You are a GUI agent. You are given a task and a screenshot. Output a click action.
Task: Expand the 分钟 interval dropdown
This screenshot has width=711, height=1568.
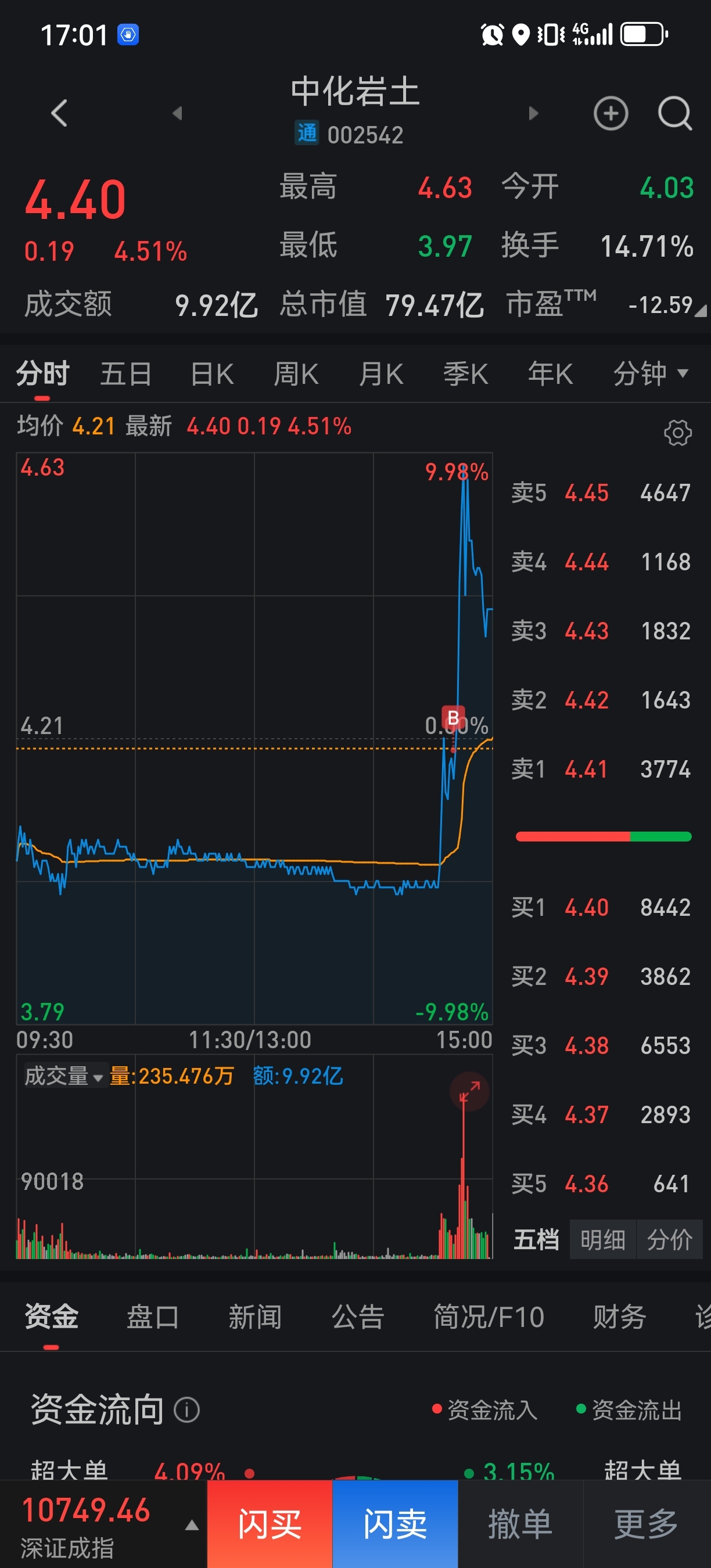click(650, 374)
